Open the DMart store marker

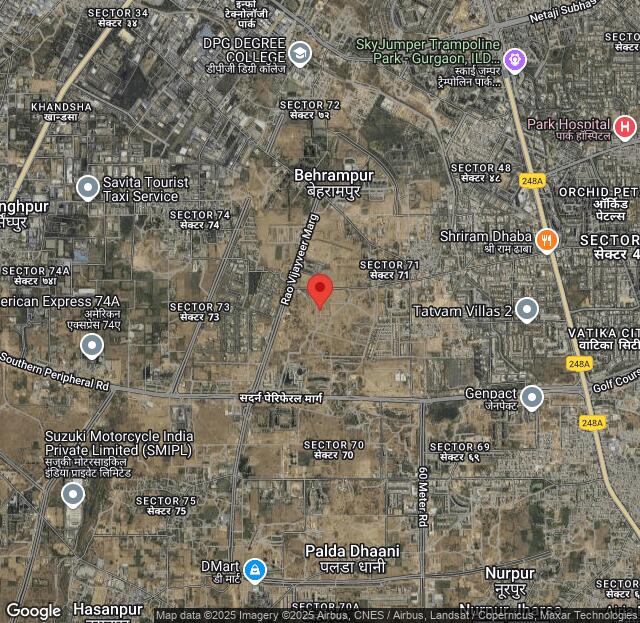255,570
